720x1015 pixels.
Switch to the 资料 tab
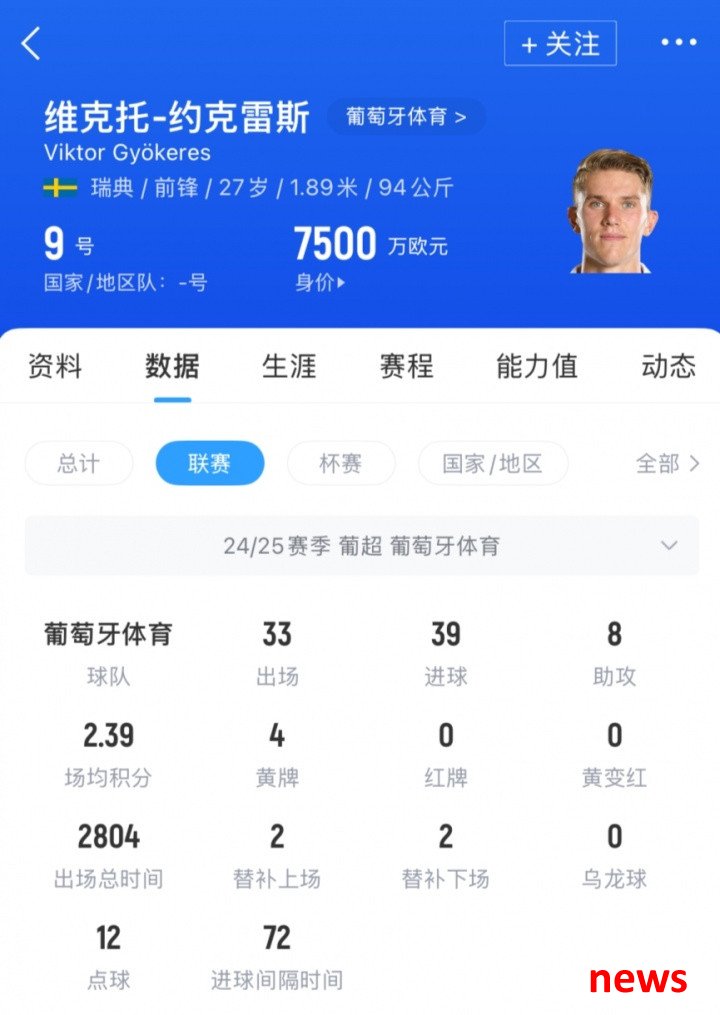pos(55,366)
